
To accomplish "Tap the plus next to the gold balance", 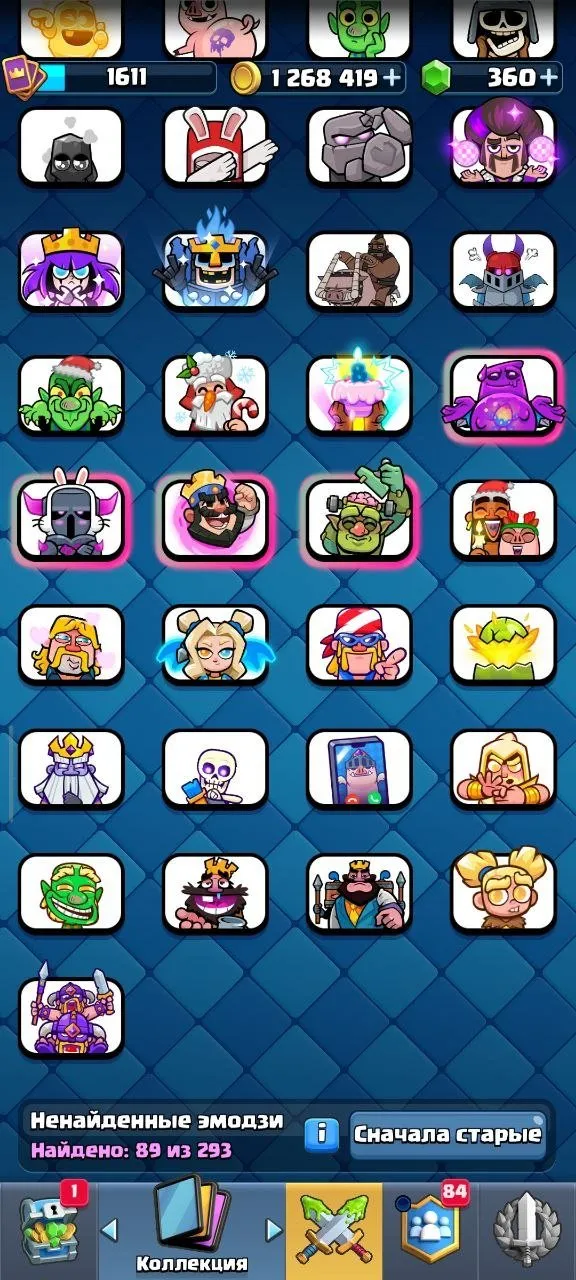I will click(x=391, y=77).
